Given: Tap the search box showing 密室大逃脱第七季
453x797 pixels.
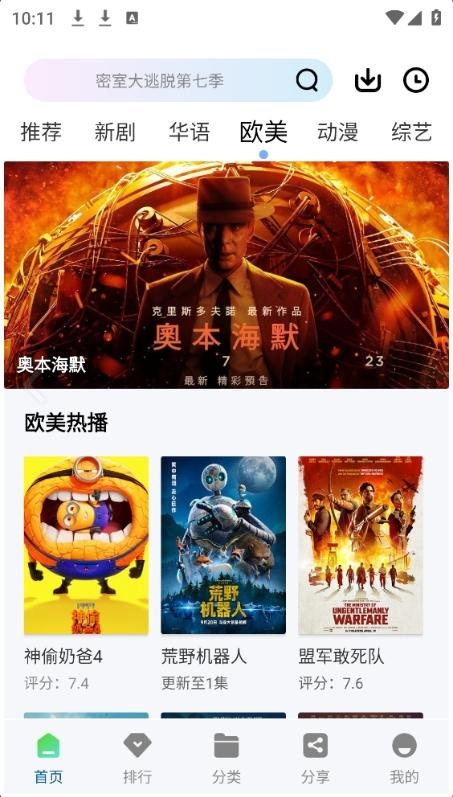Looking at the screenshot, I should click(x=178, y=80).
